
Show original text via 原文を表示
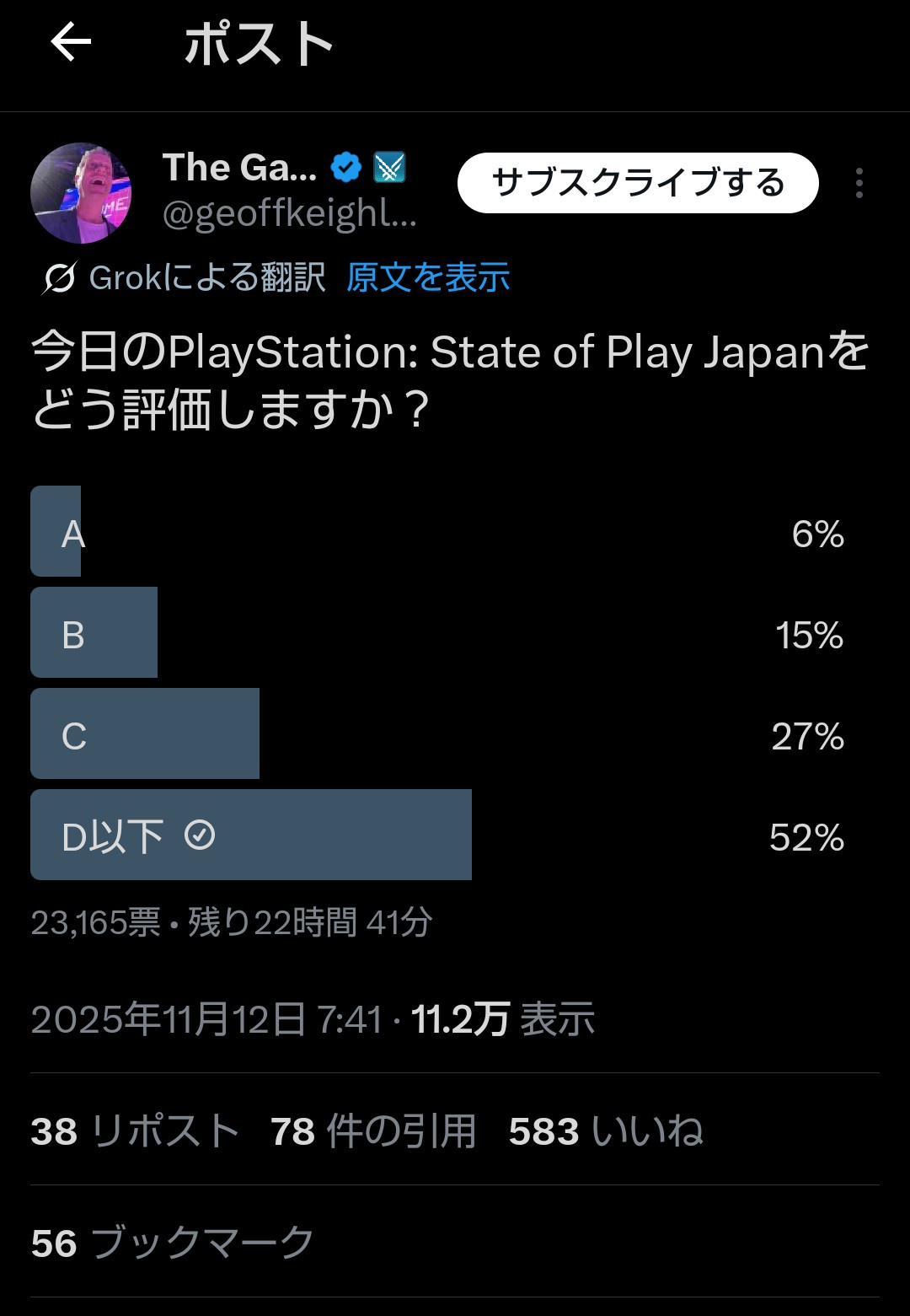[x=428, y=277]
